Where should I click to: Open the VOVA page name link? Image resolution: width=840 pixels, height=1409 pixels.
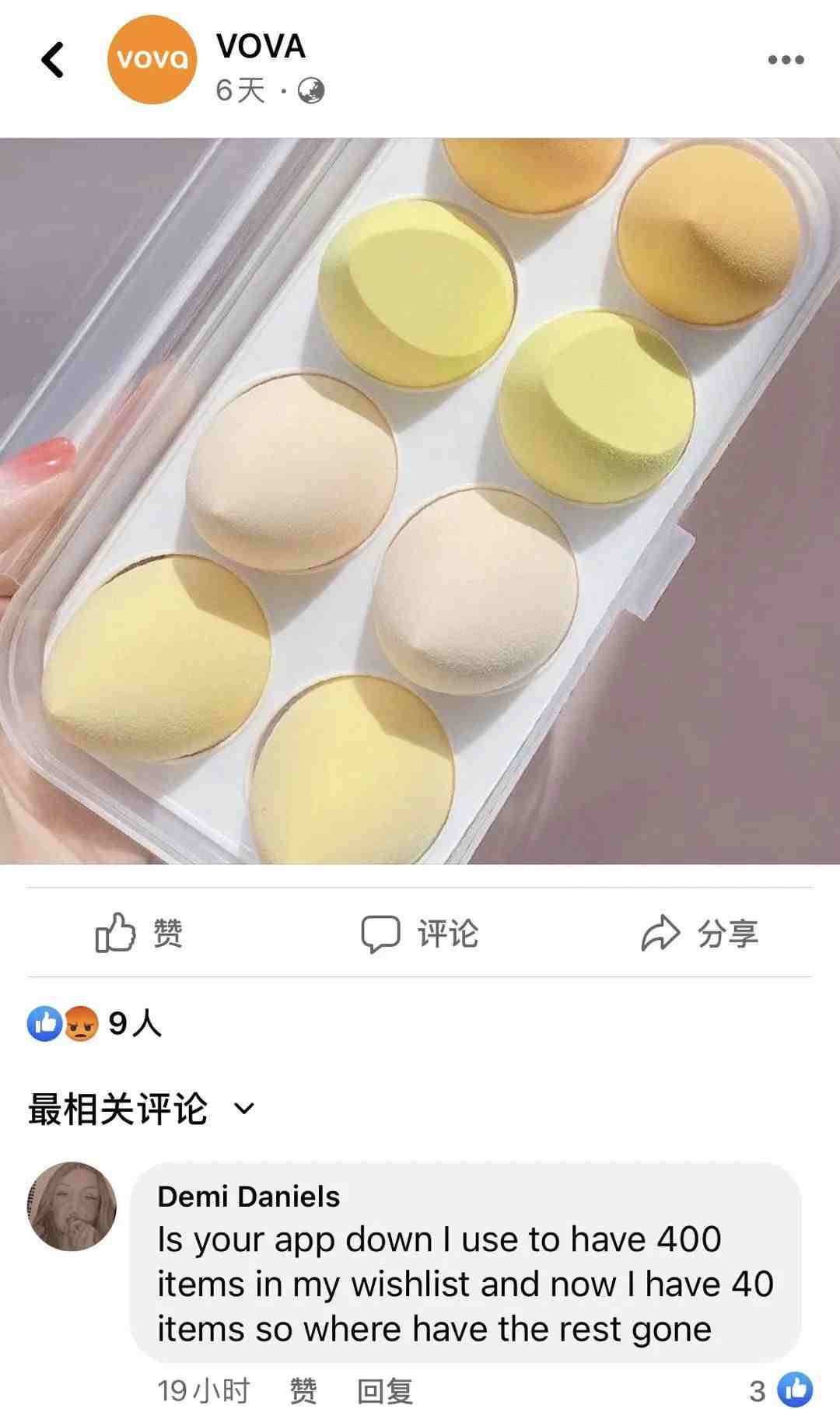pos(261,47)
